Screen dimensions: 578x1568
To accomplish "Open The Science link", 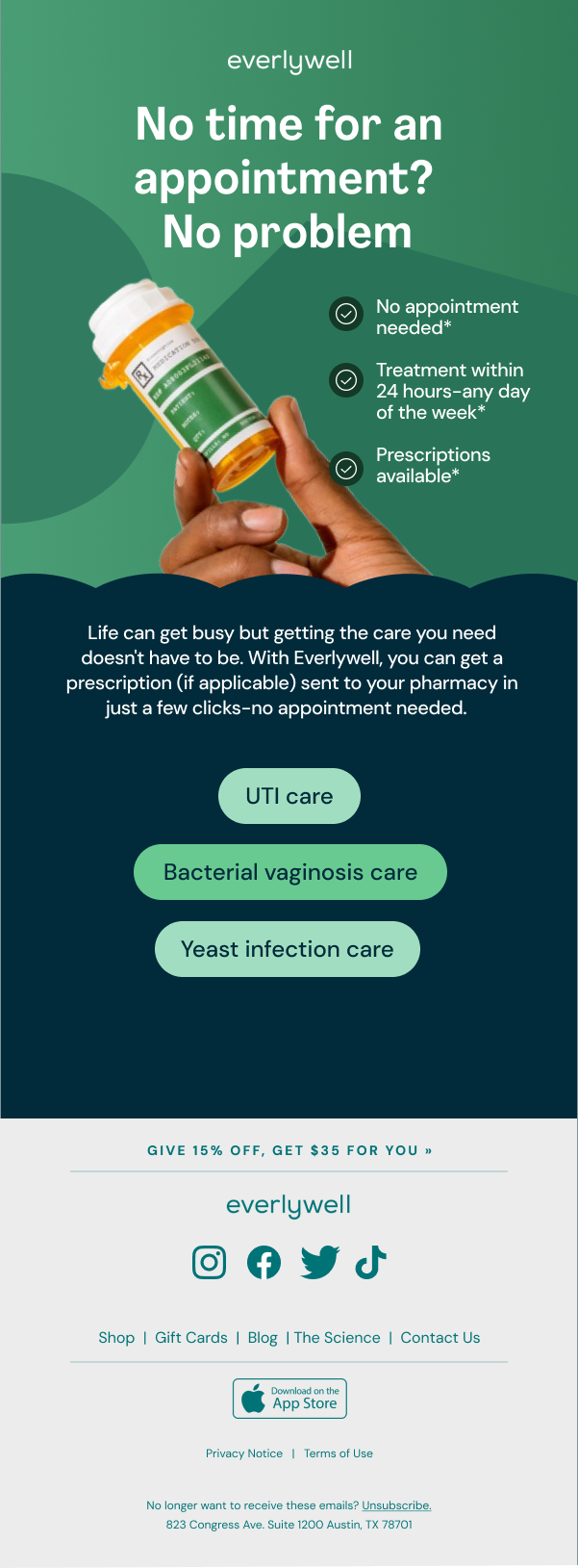I will (337, 1337).
